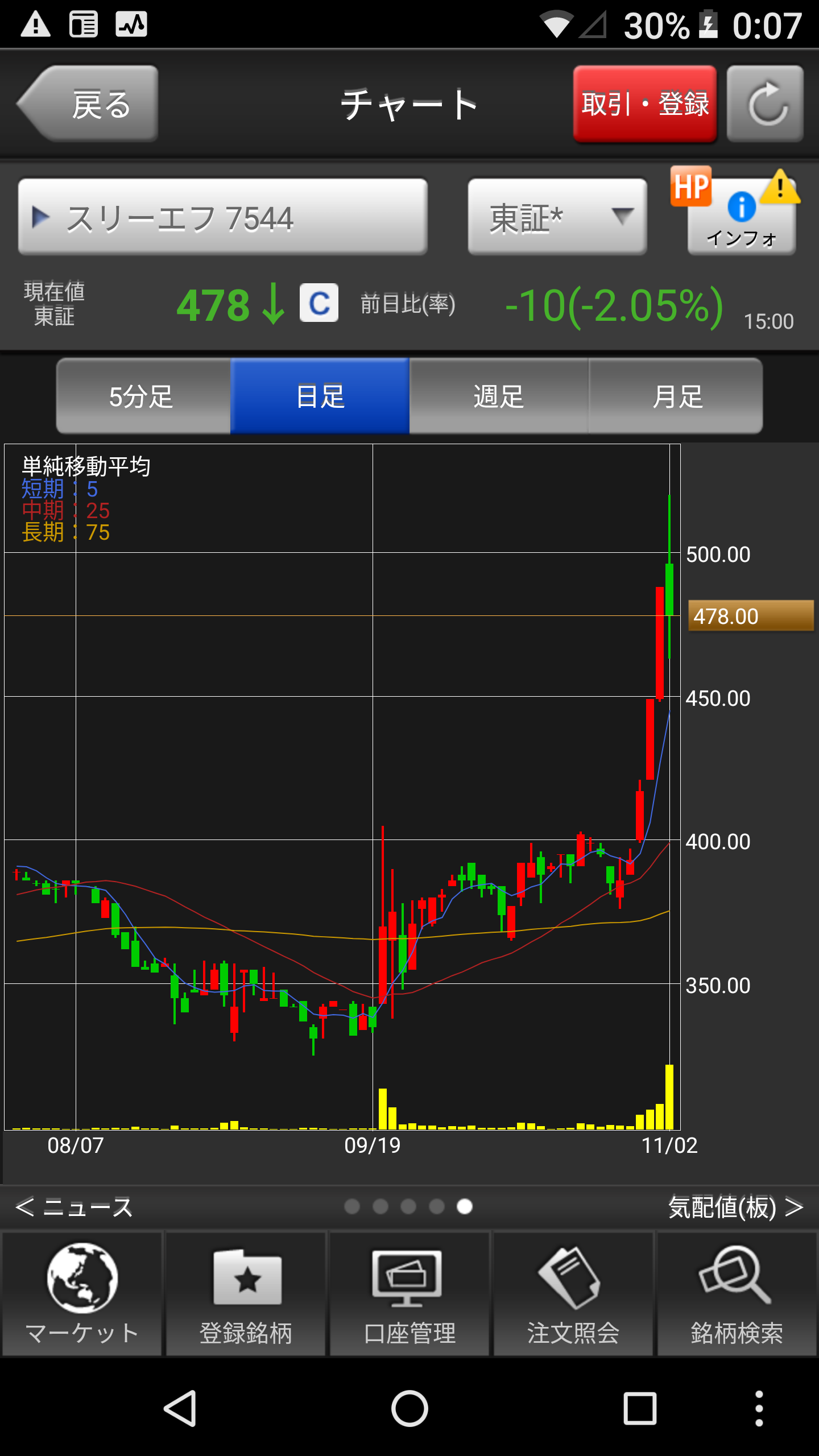
Task: Open 取引・登録 trade and register
Action: point(644,104)
